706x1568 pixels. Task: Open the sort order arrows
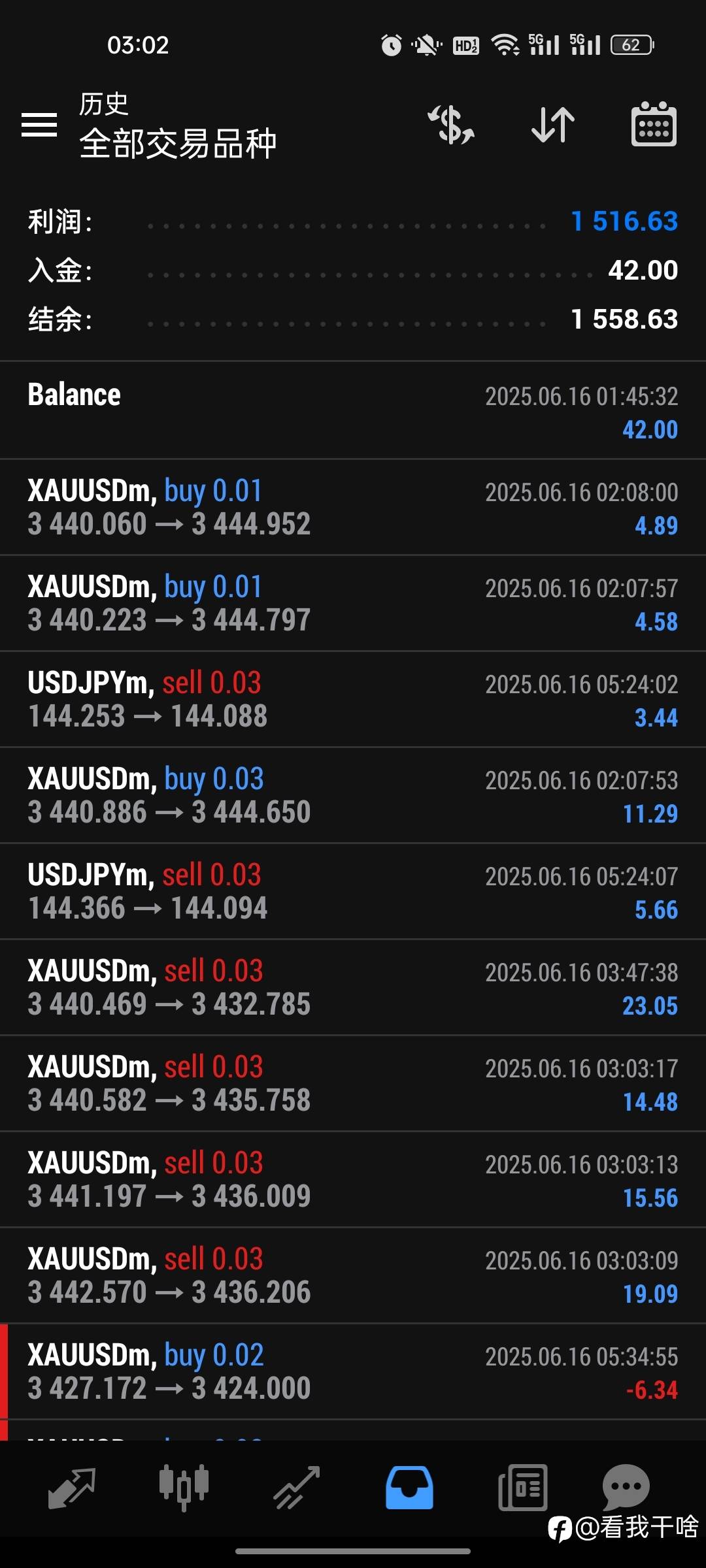click(553, 124)
